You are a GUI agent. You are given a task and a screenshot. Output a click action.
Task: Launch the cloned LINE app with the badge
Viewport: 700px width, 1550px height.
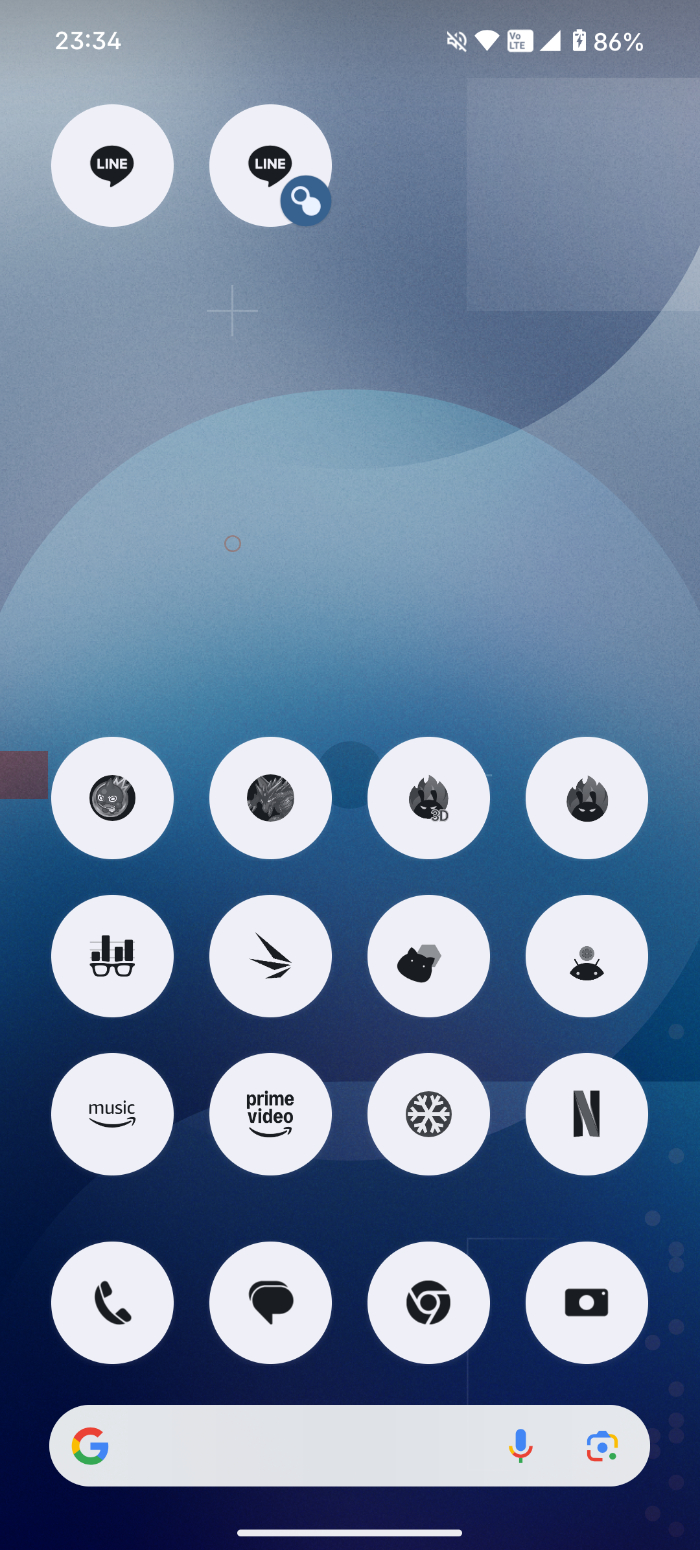[270, 166]
